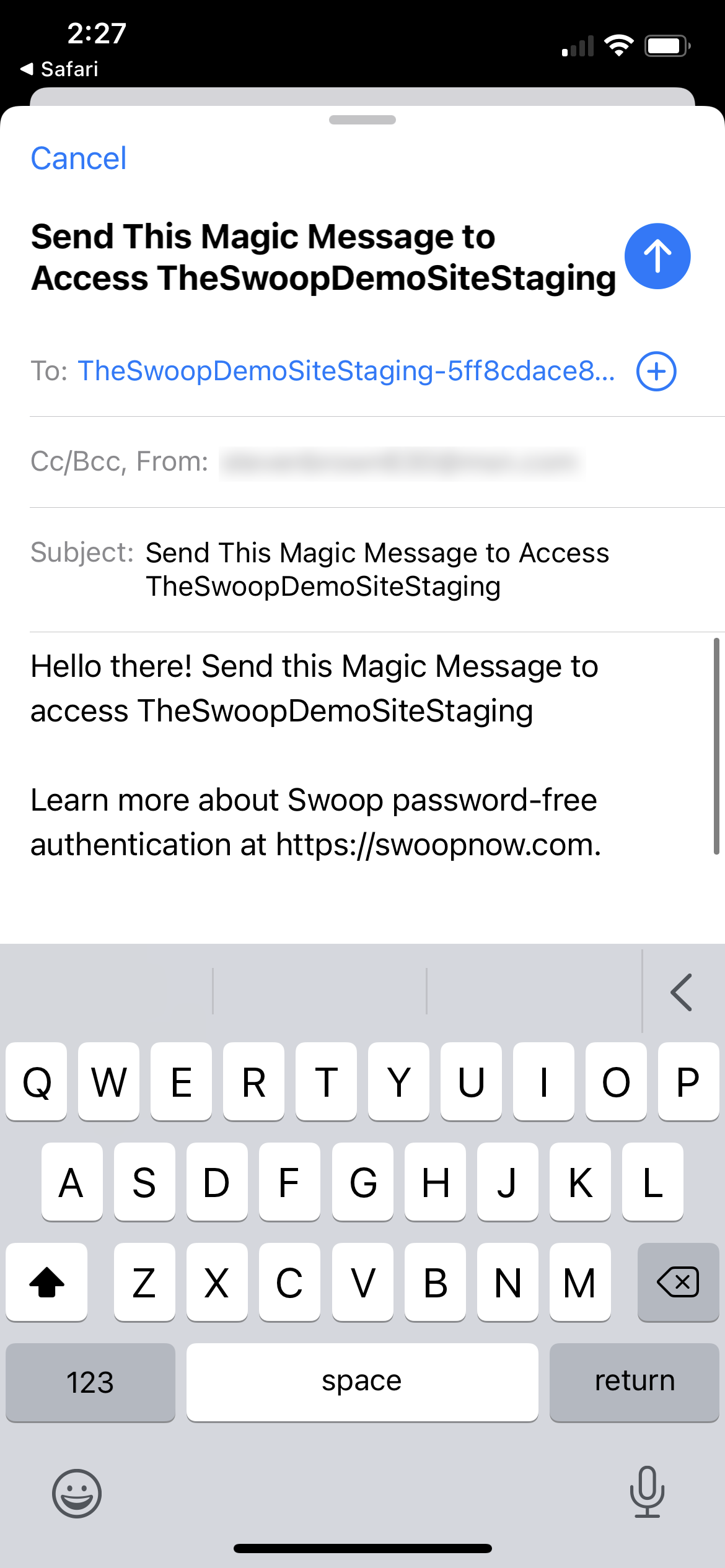Edit the TheSwoopDemoSiteStaging recipient address
The width and height of the screenshot is (725, 1568).
point(346,372)
